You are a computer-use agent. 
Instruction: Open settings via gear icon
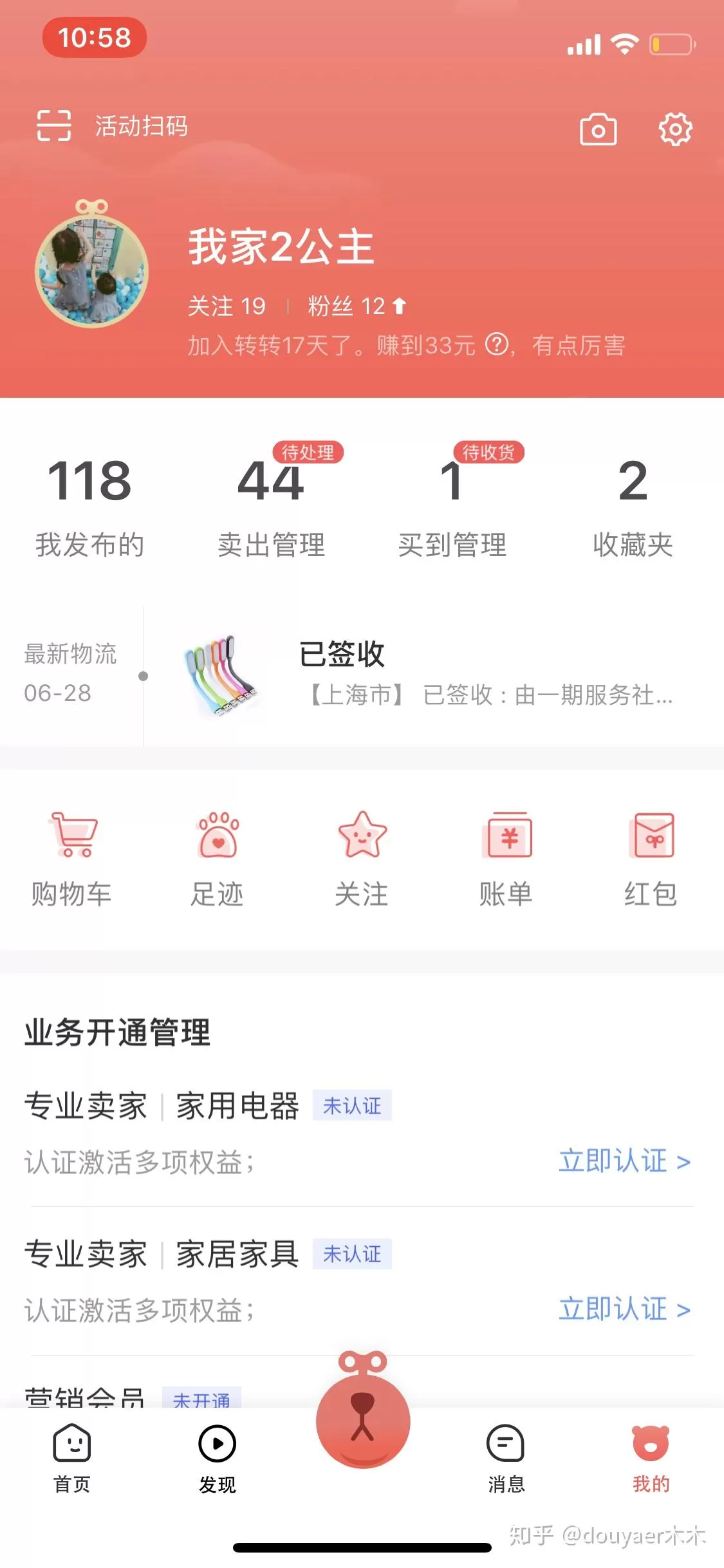click(674, 129)
